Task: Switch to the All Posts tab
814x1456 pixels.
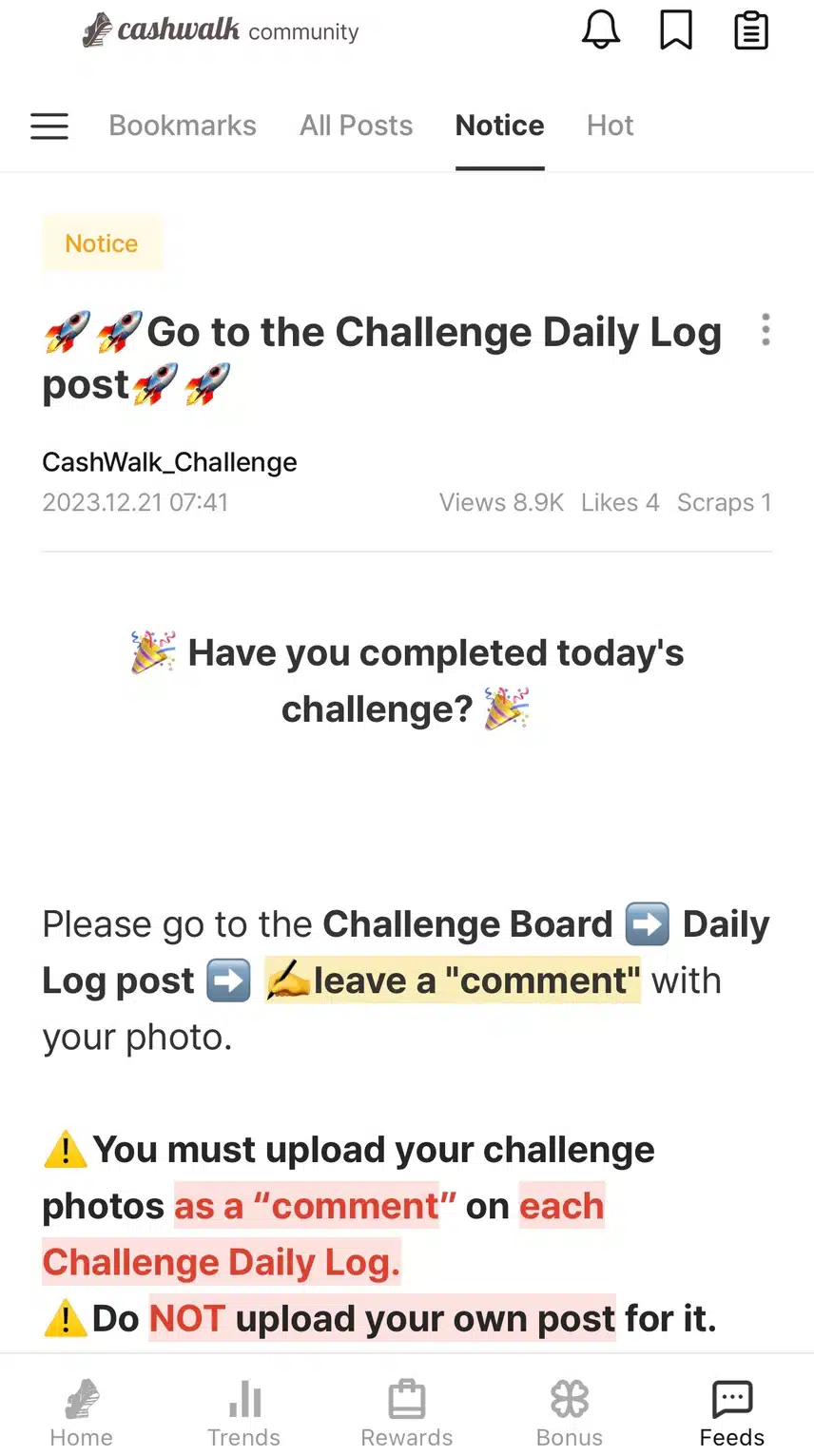Action: click(356, 126)
